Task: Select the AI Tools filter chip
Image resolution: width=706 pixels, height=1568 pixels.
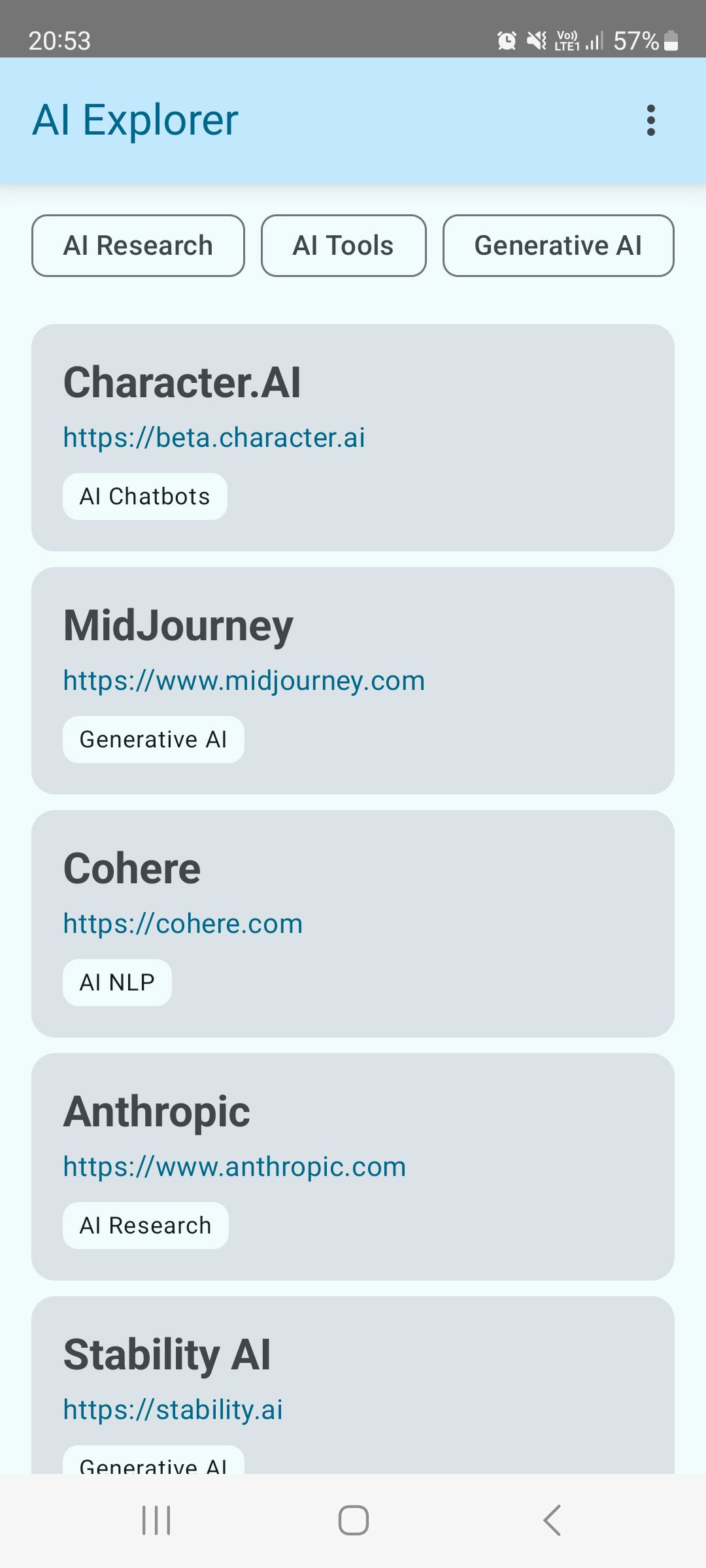Action: click(344, 246)
